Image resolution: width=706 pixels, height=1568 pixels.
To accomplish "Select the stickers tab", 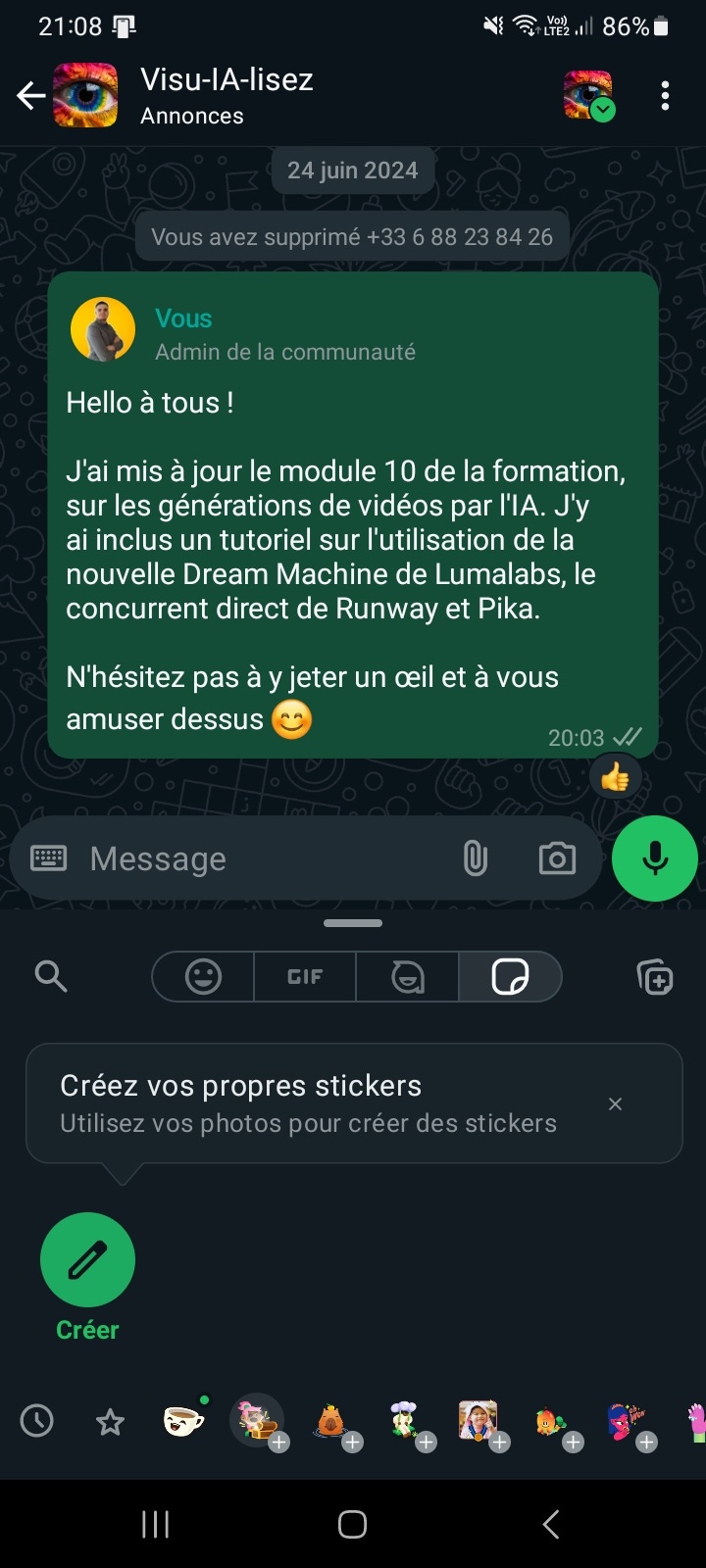I will [510, 976].
